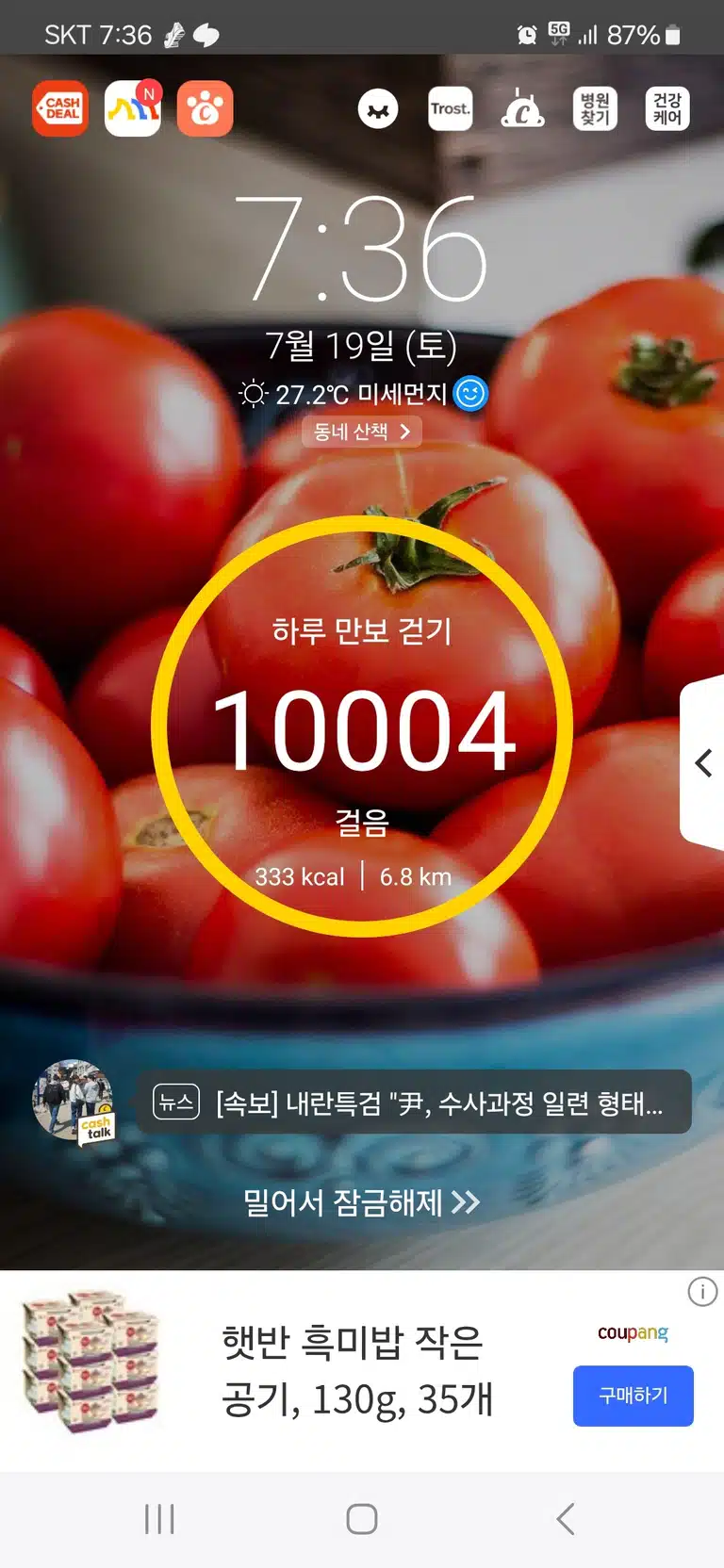Open the ad info icon
Image resolution: width=724 pixels, height=1568 pixels.
coord(702,1291)
